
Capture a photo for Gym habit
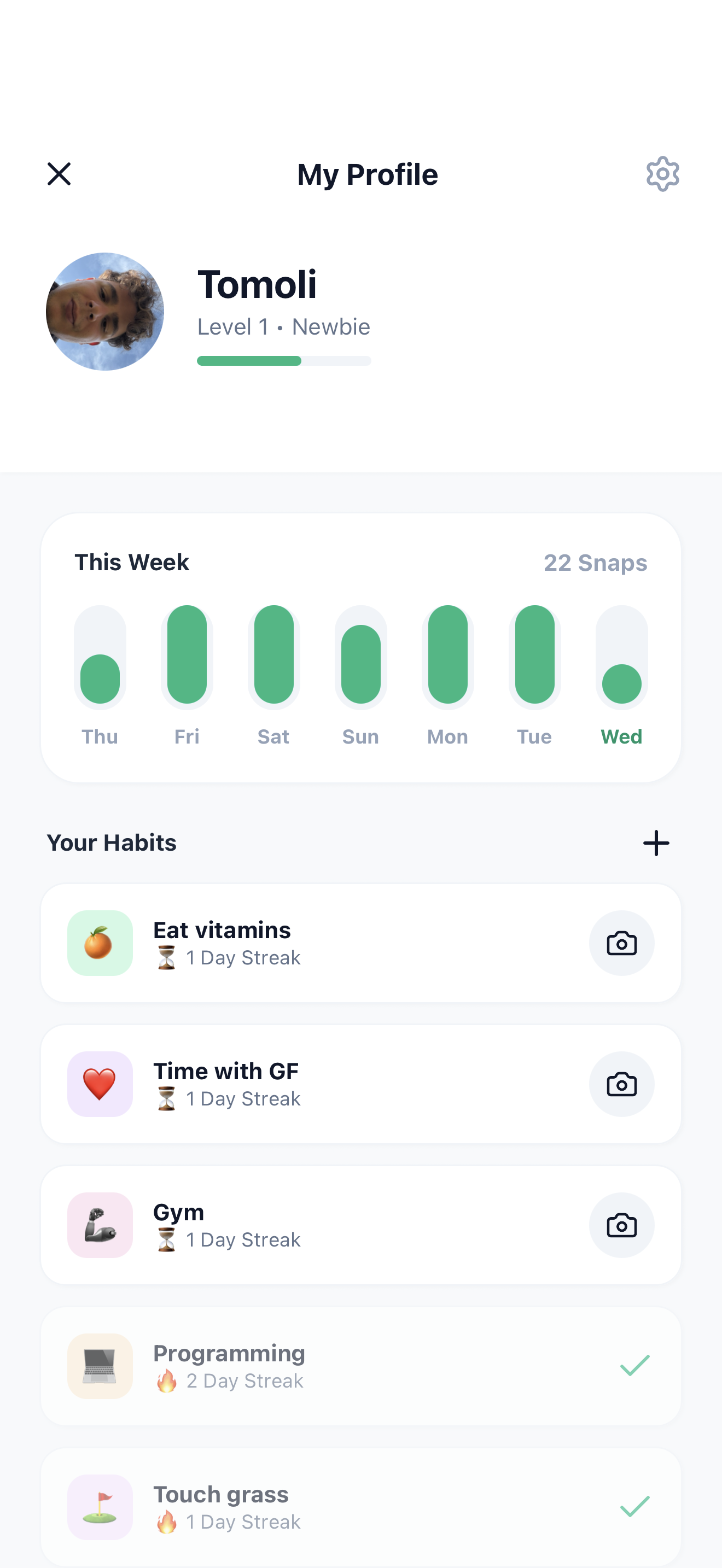pyautogui.click(x=621, y=1225)
